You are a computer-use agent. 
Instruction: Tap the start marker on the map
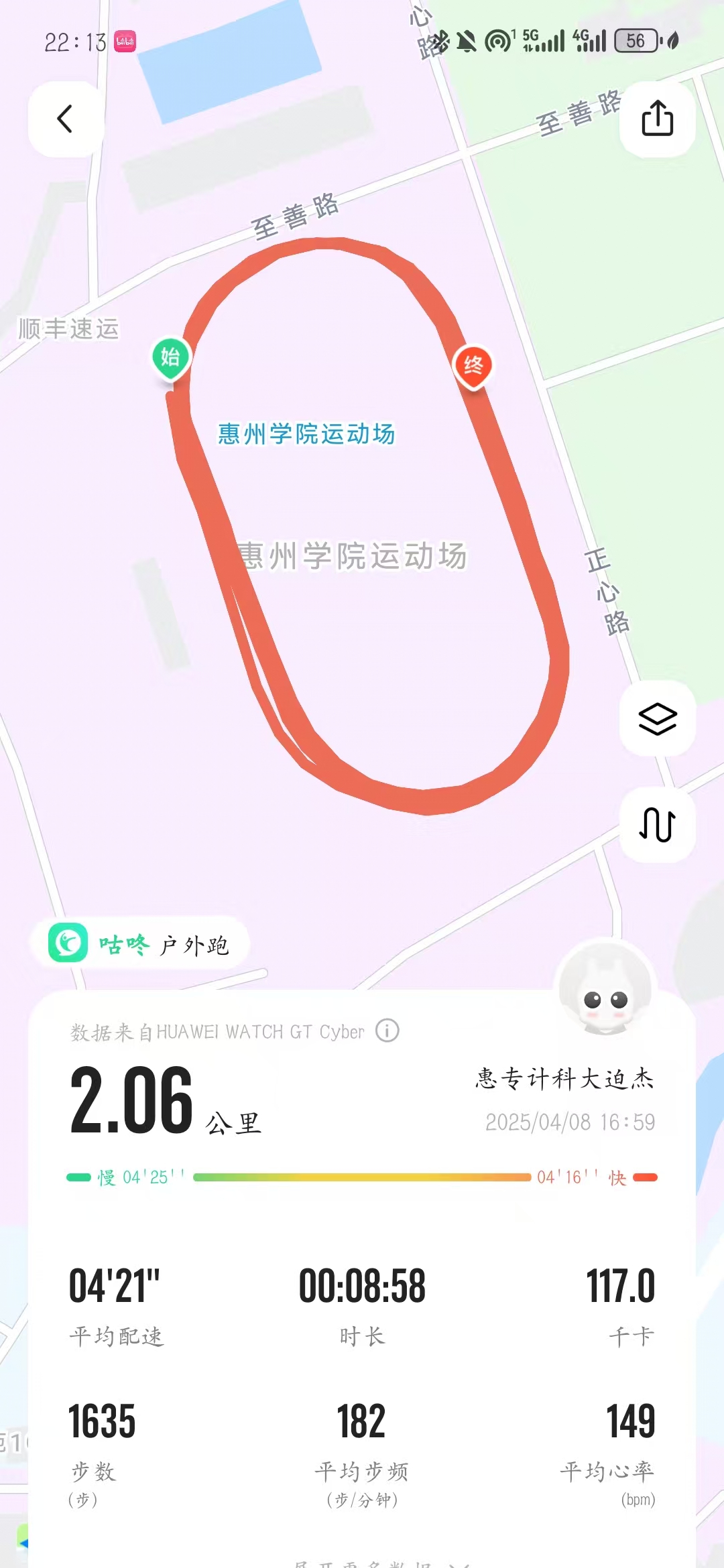point(170,358)
